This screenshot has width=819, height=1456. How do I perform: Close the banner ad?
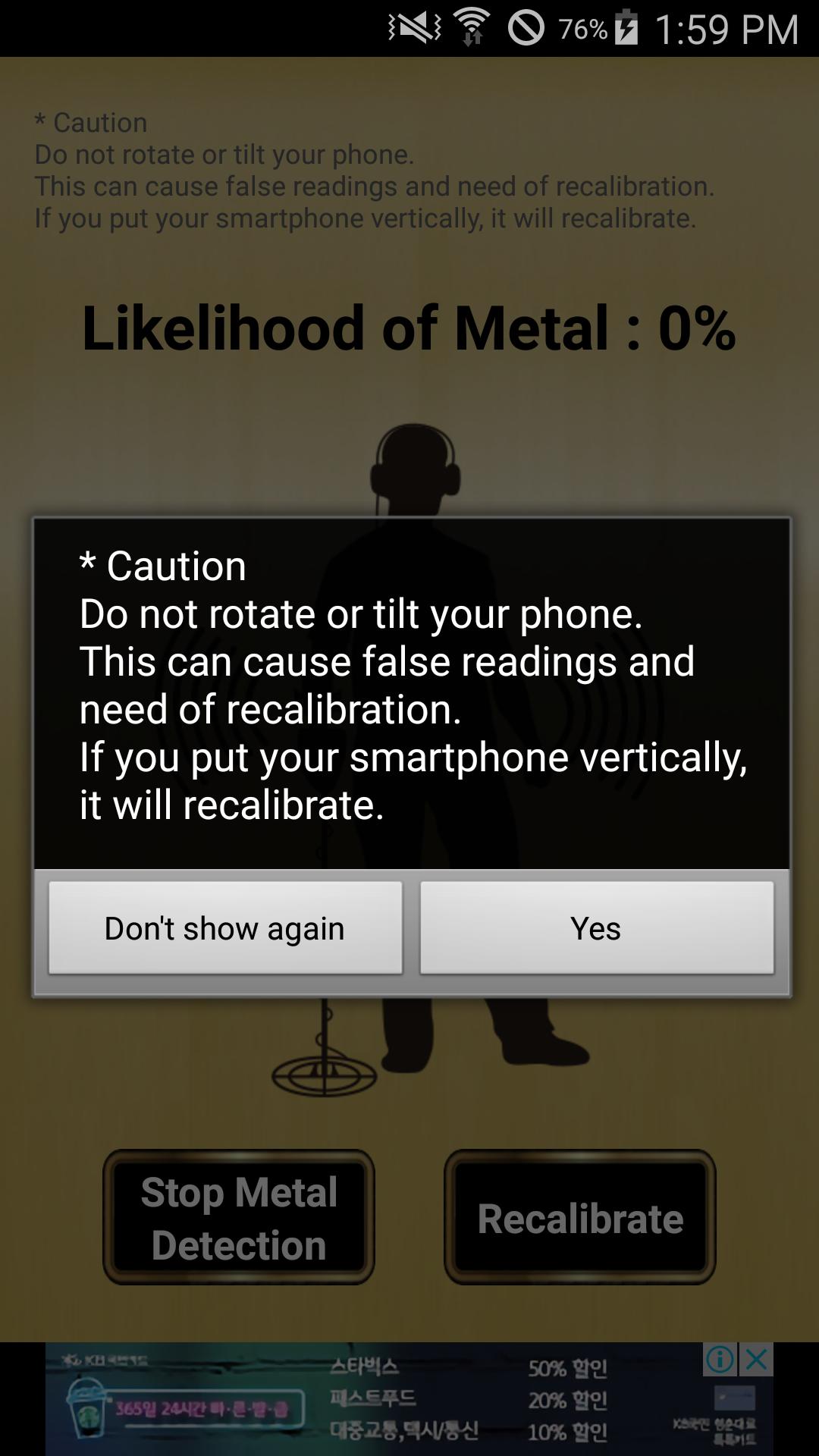pos(757,1360)
